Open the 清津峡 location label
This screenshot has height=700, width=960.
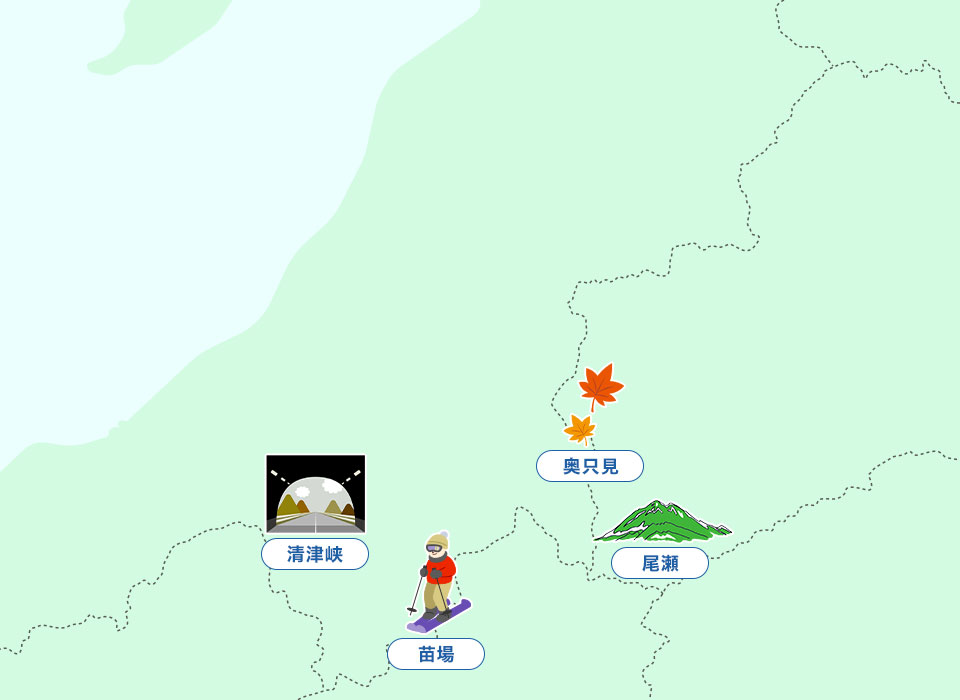tap(315, 554)
